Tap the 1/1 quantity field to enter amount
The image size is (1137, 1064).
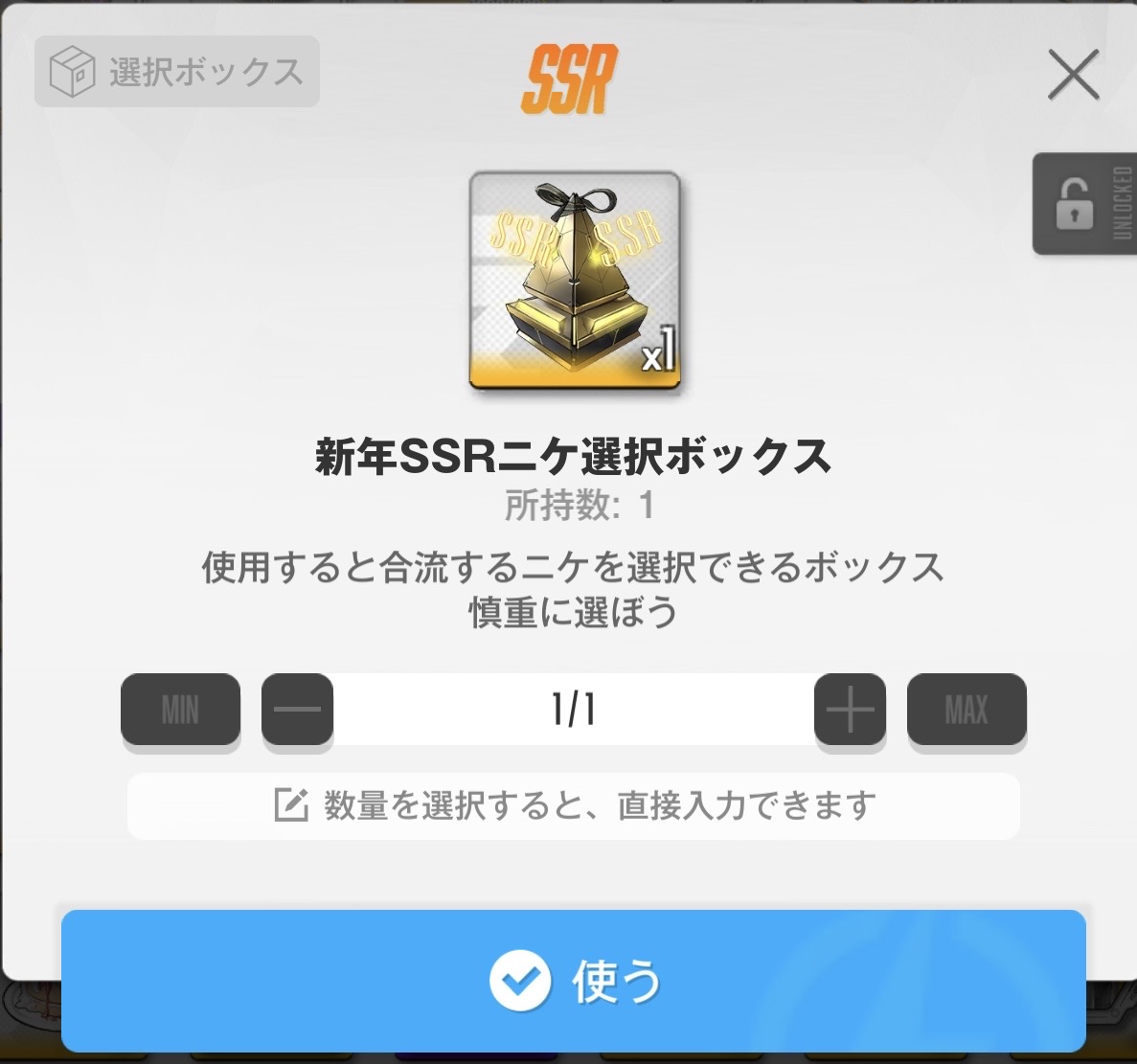point(573,710)
